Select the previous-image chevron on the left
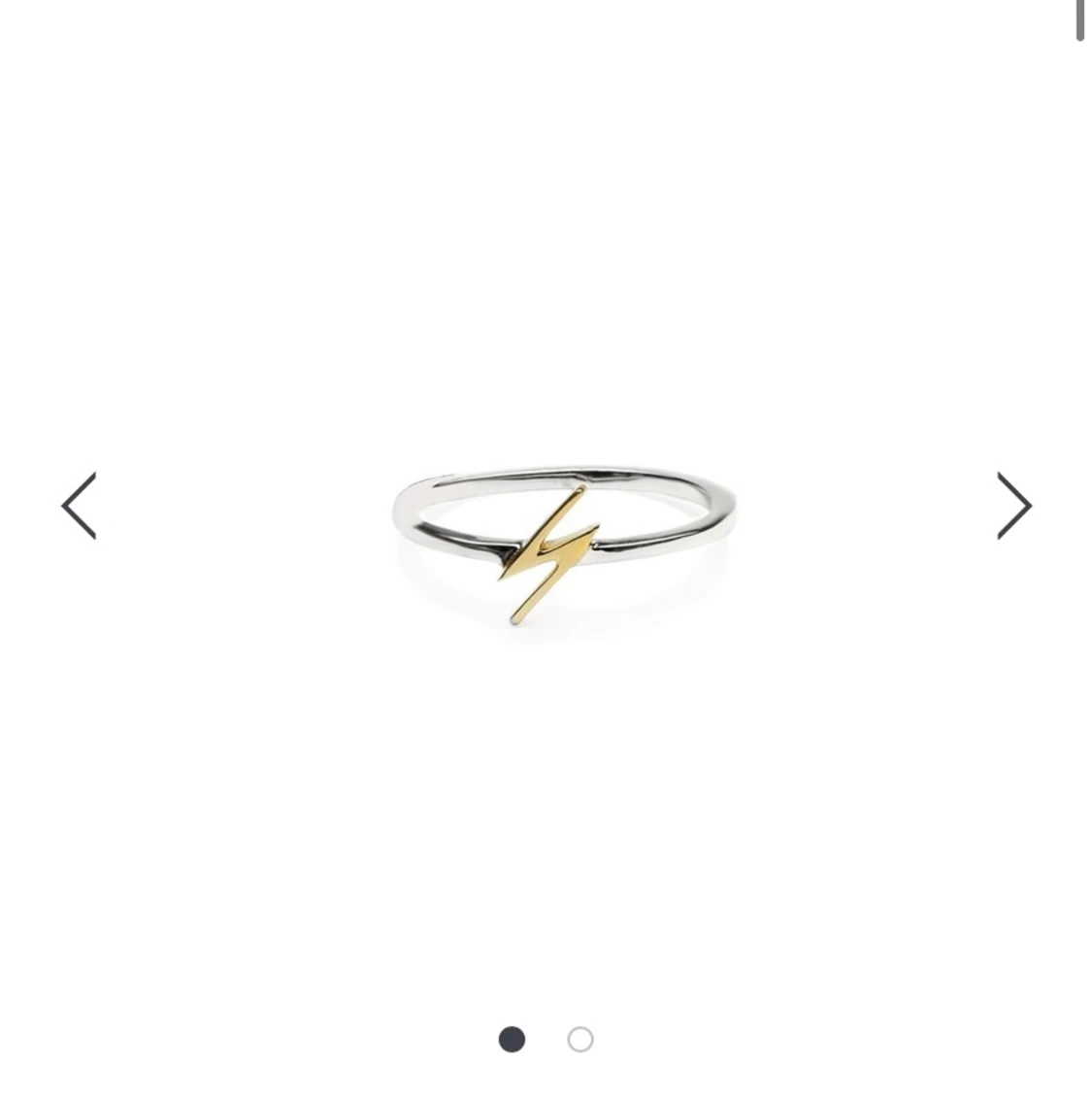The height and width of the screenshot is (1093, 1092). pos(80,505)
